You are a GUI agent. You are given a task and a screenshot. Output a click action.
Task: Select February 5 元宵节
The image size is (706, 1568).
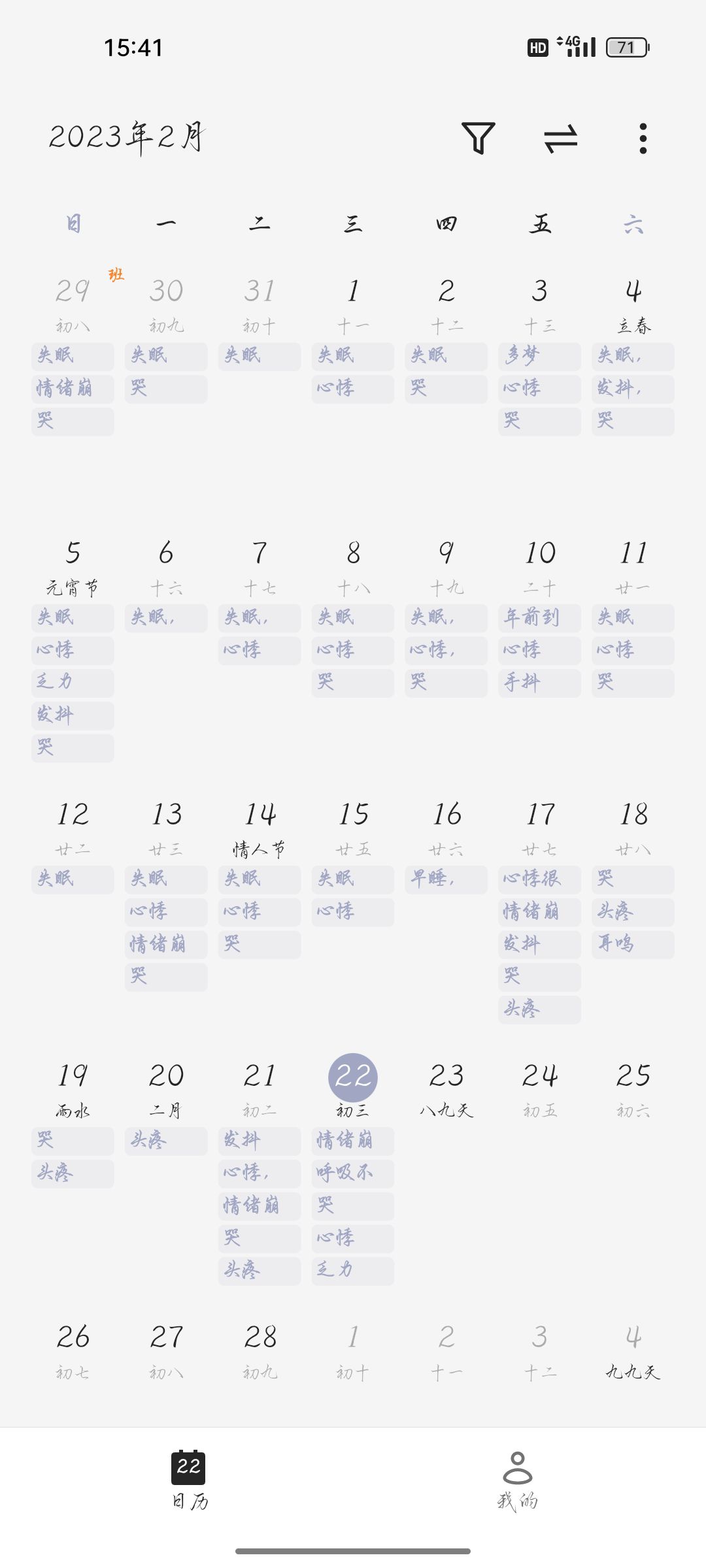pyautogui.click(x=73, y=567)
